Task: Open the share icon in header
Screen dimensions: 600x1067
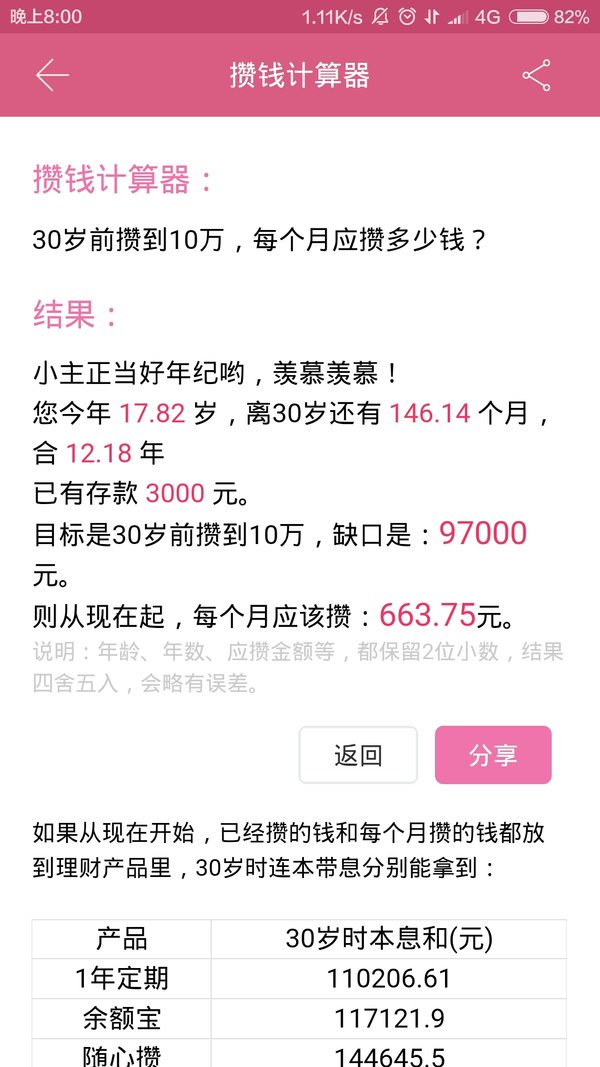Action: pyautogui.click(x=536, y=75)
